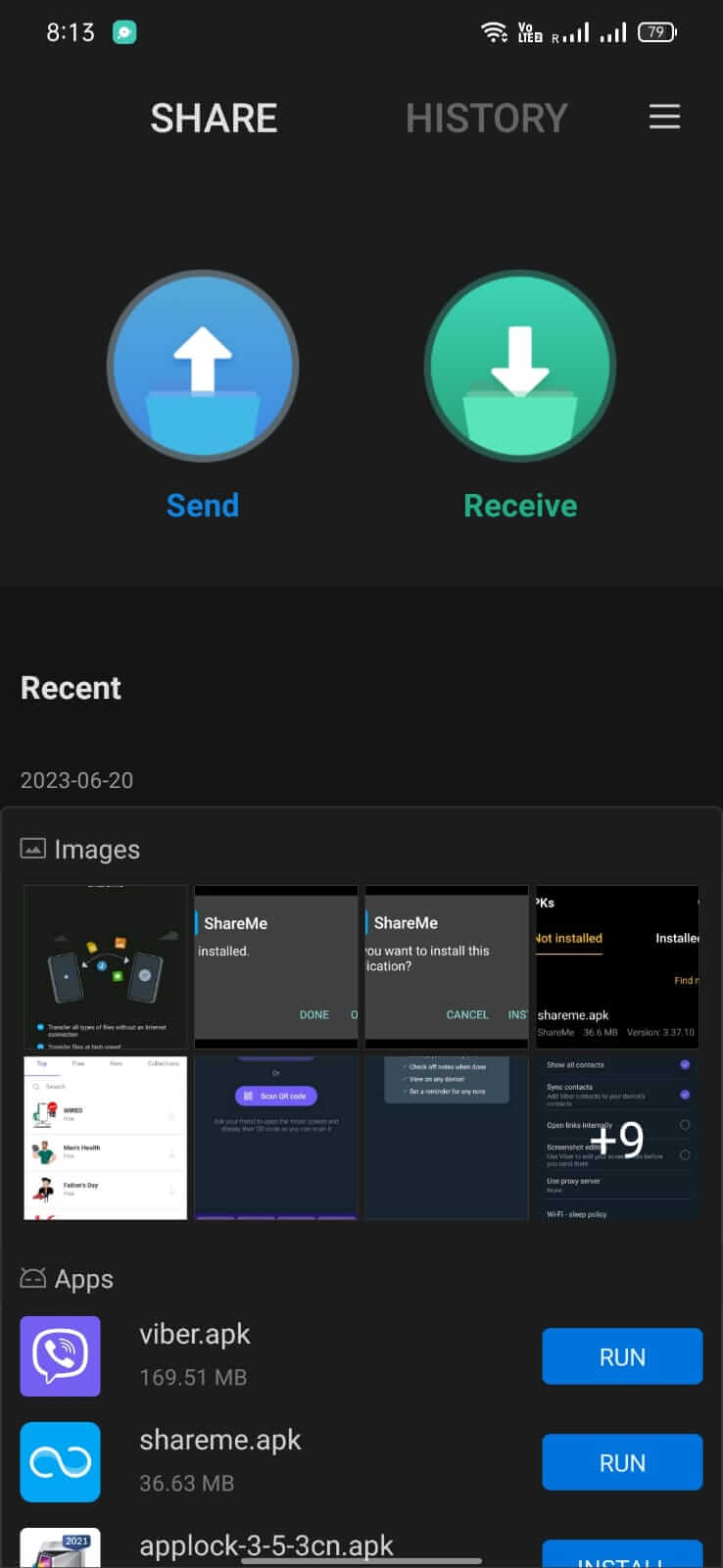Open the hamburger menu
Viewport: 723px width, 1568px height.
[664, 117]
